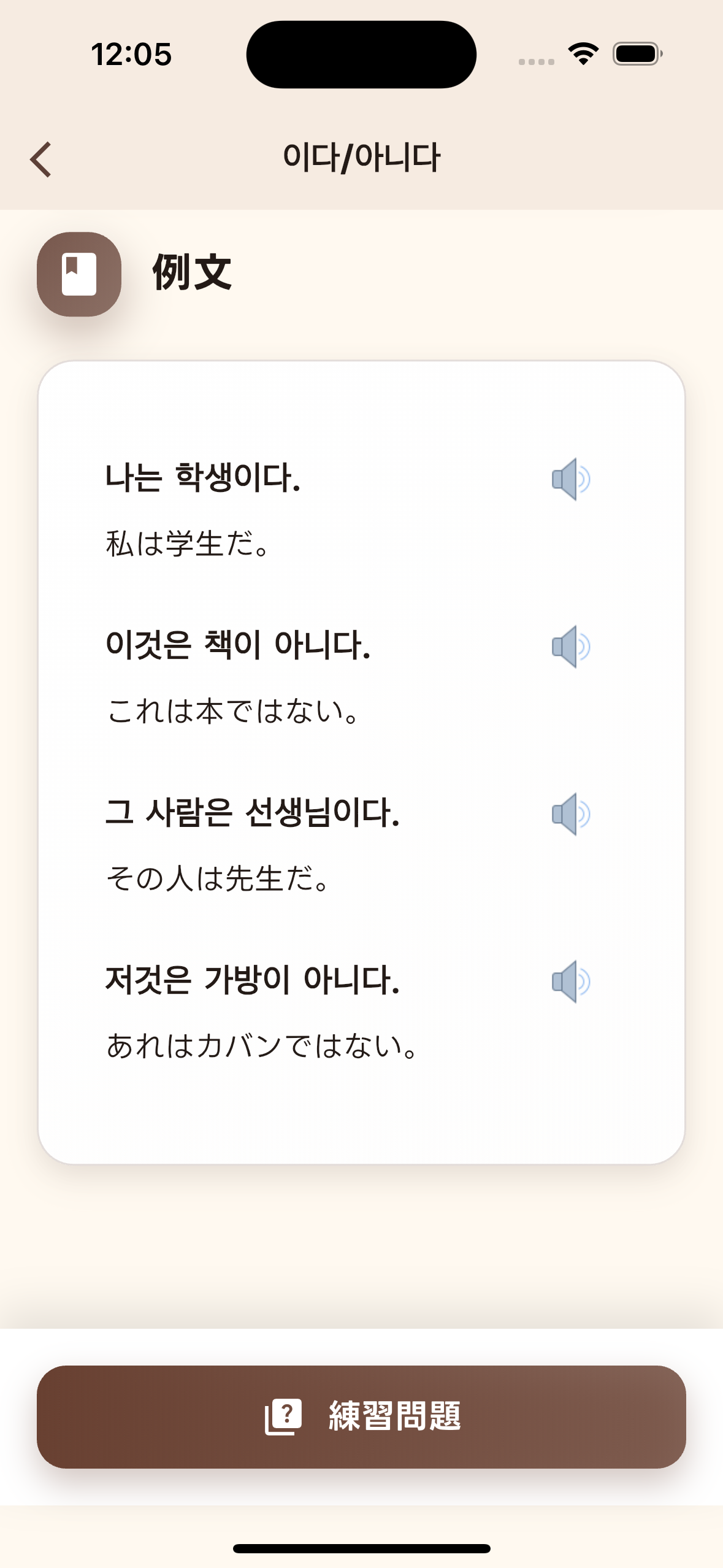Go back using the back arrow
This screenshot has width=723, height=1568.
pos(41,159)
